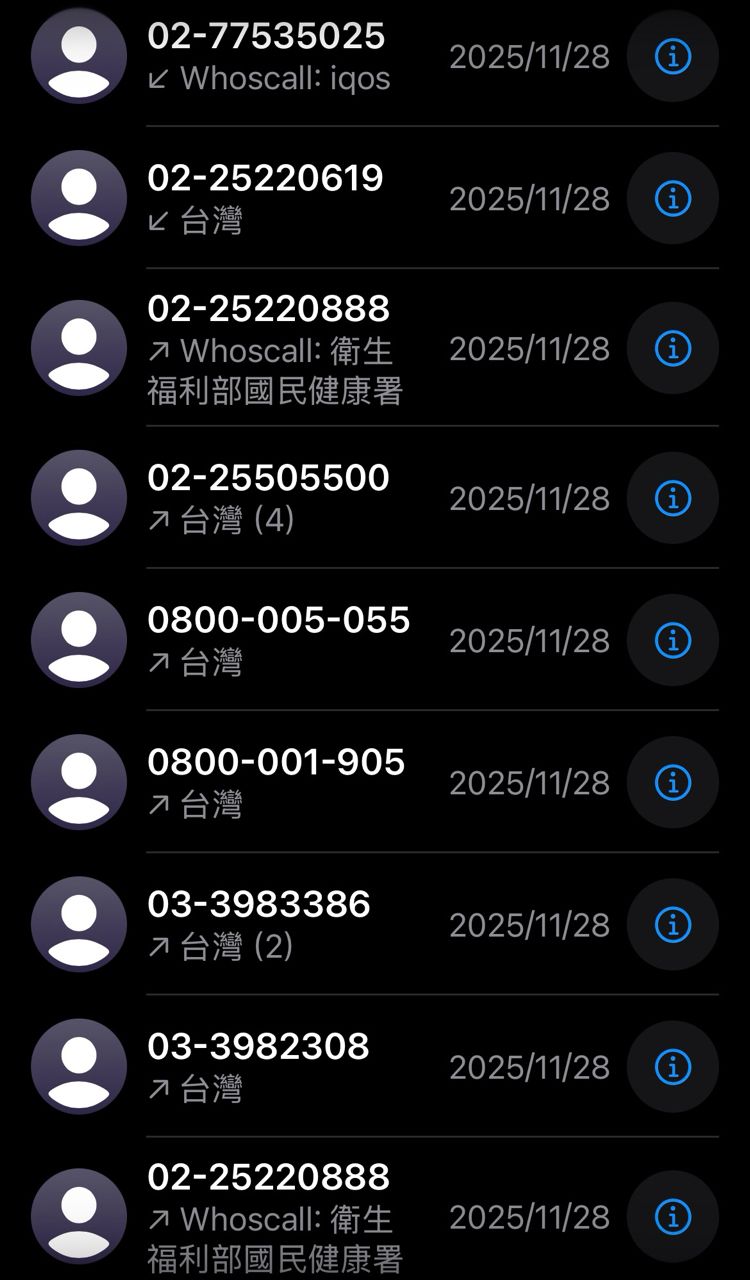This screenshot has height=1280, width=750.
Task: Open the info button beside 0800-005-055
Action: 672,639
